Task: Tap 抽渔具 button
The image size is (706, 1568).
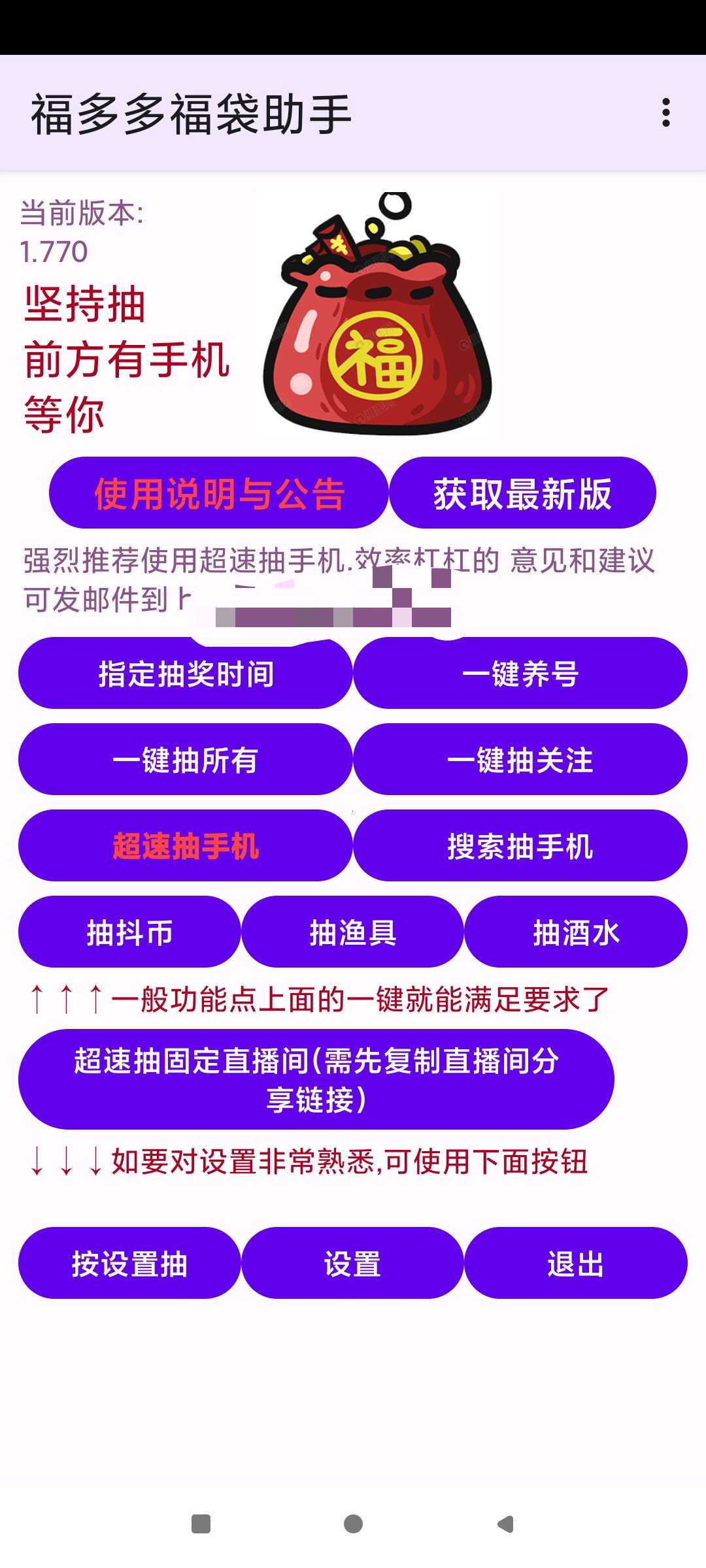Action: click(353, 932)
